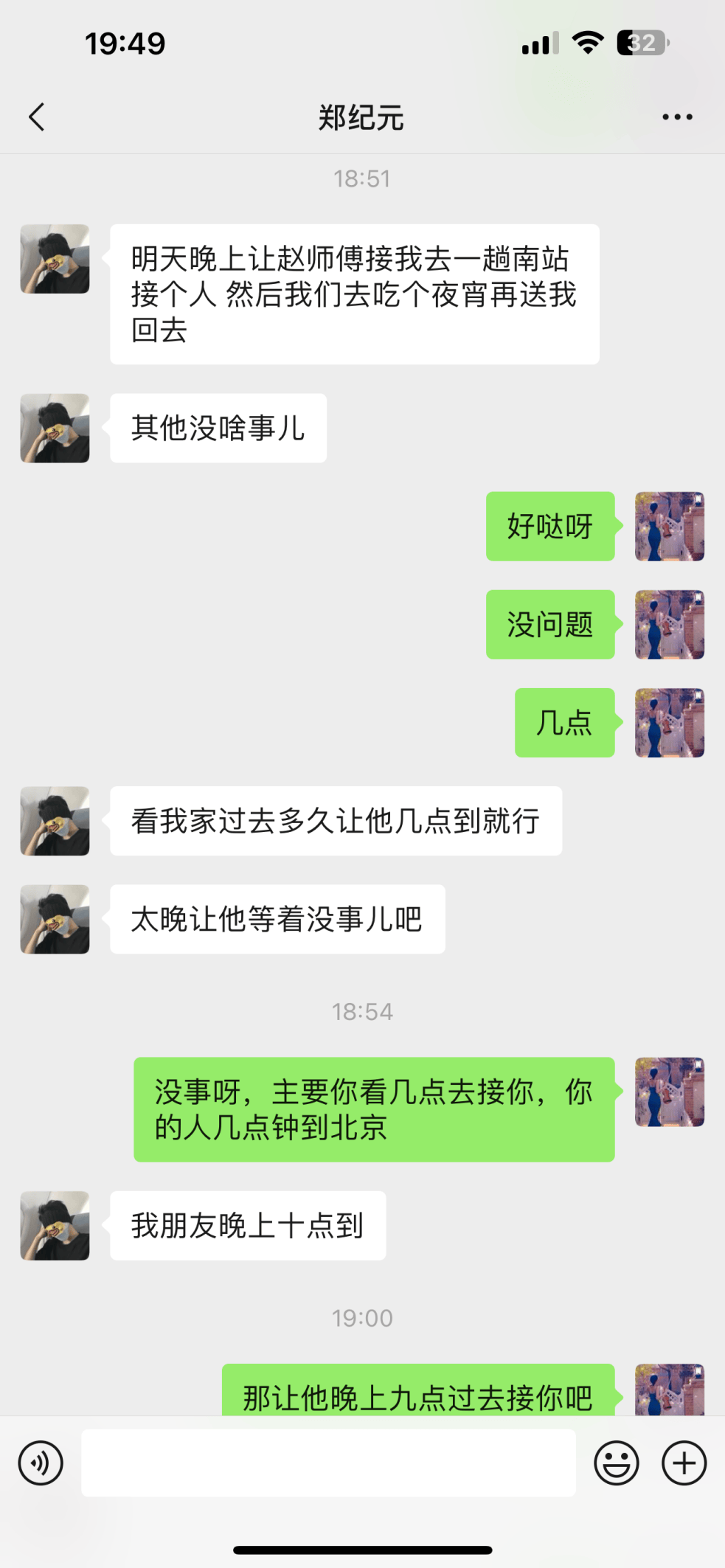The height and width of the screenshot is (1568, 725).
Task: Switch to voice message input
Action: [x=41, y=1463]
